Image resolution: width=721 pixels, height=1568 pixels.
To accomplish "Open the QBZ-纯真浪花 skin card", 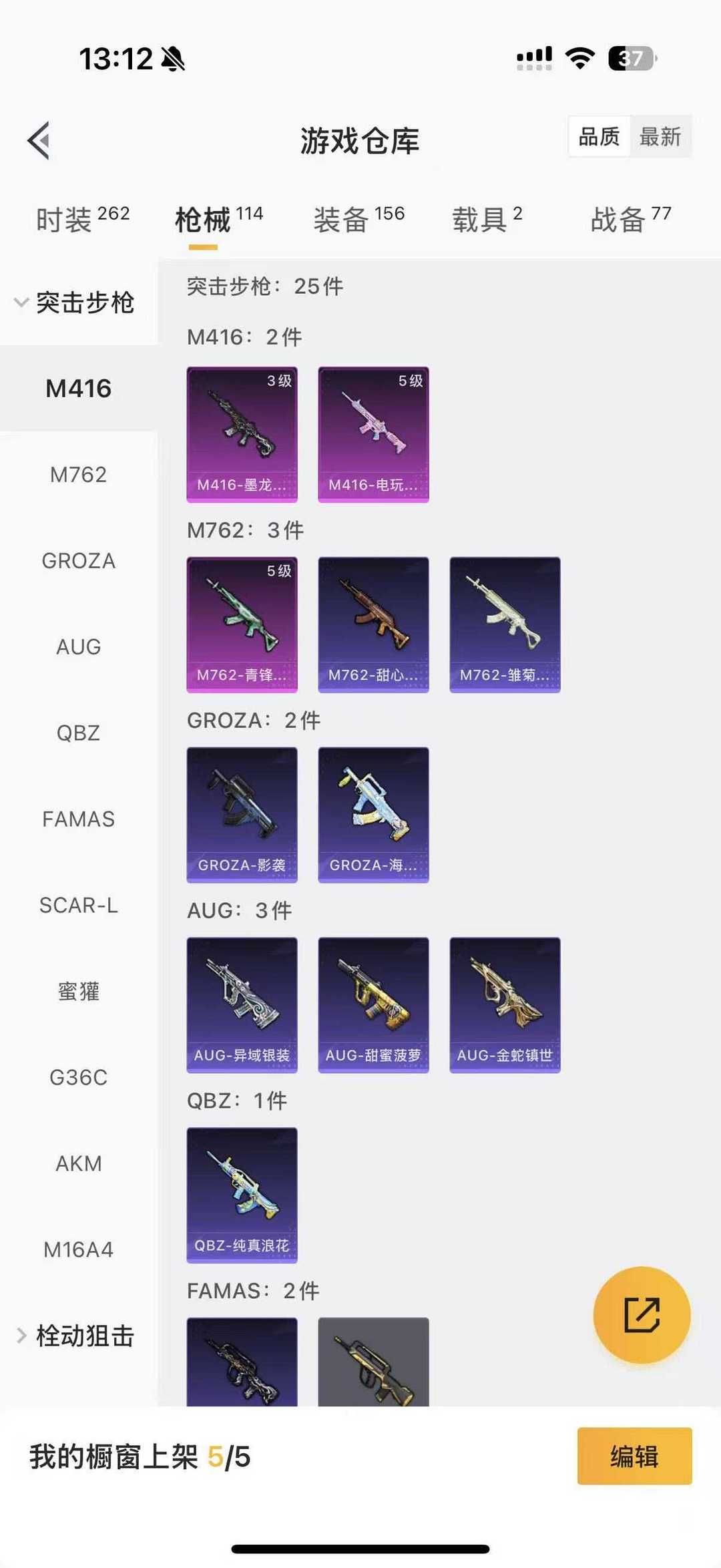I will coord(242,1195).
